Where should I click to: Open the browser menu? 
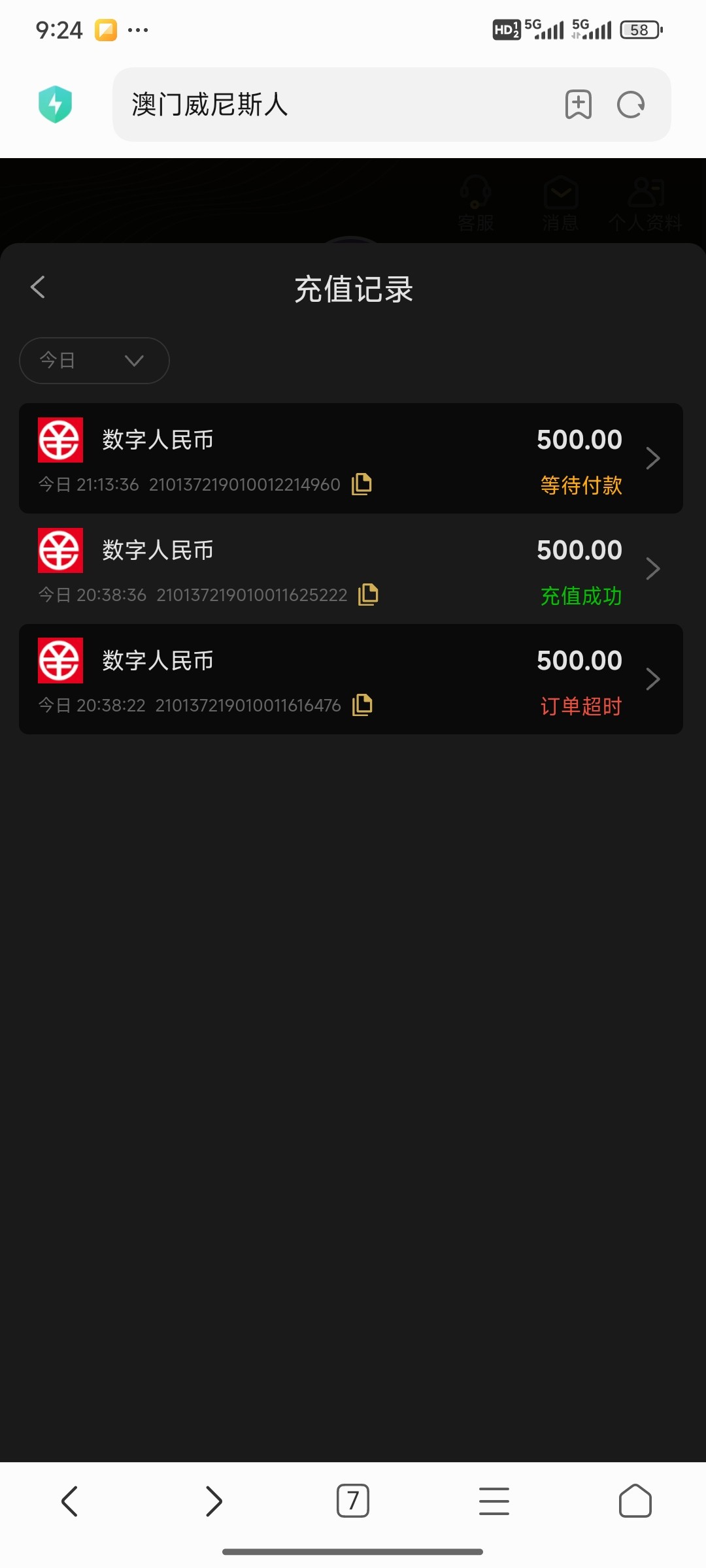pyautogui.click(x=494, y=1501)
